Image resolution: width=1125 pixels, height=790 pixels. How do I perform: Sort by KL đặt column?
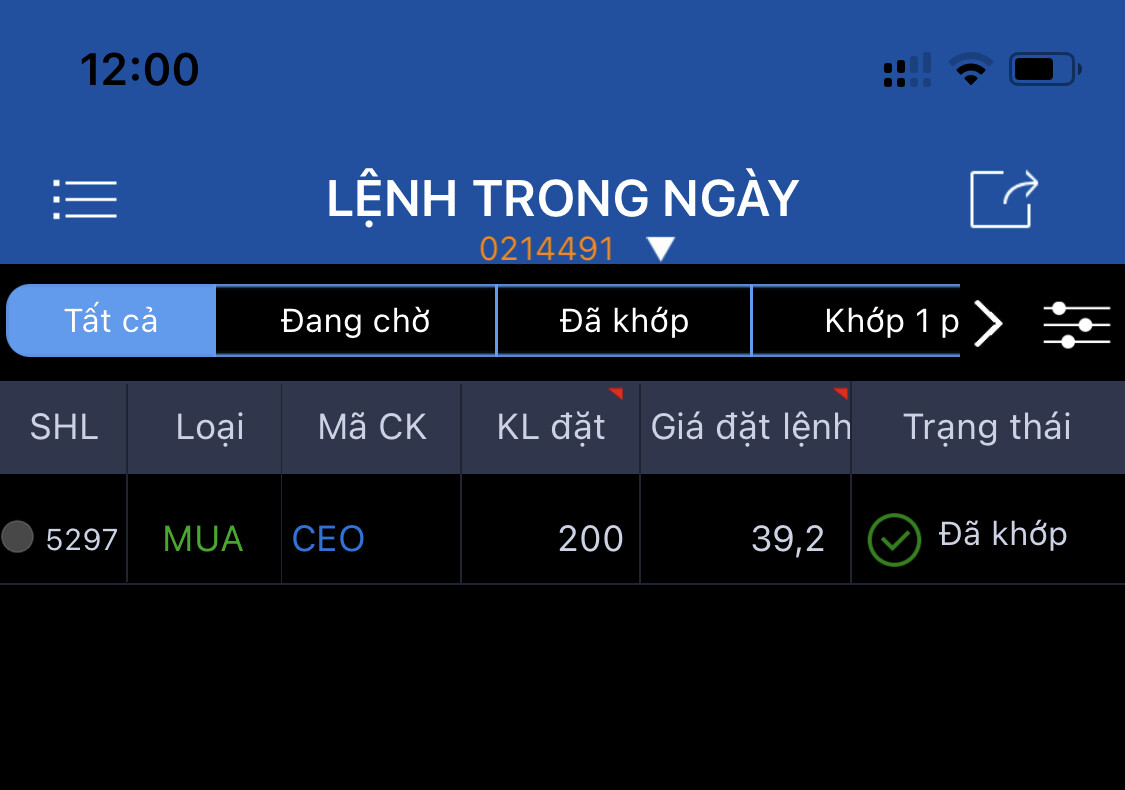coord(551,427)
